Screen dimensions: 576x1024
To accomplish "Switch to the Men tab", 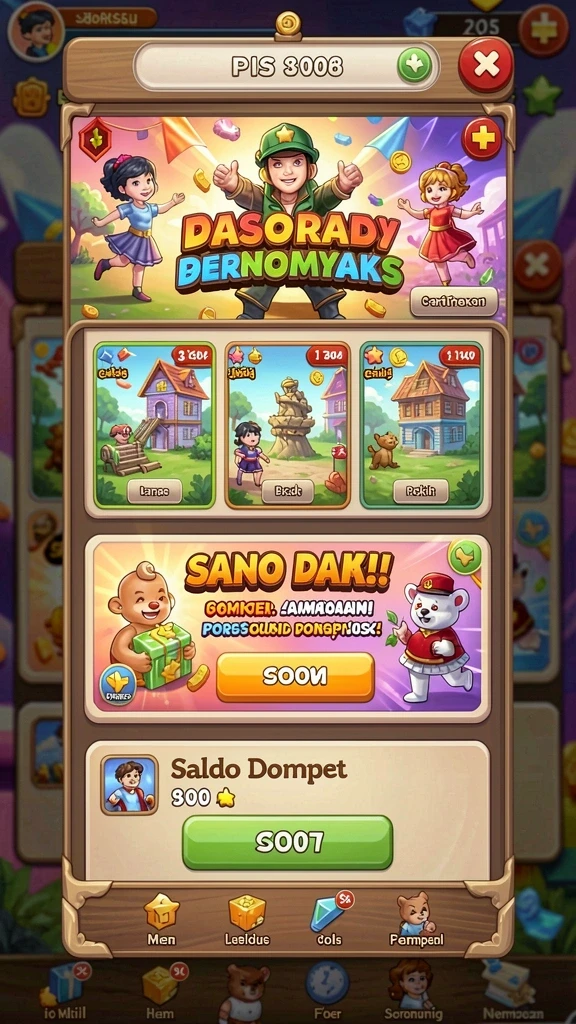I will tap(161, 920).
